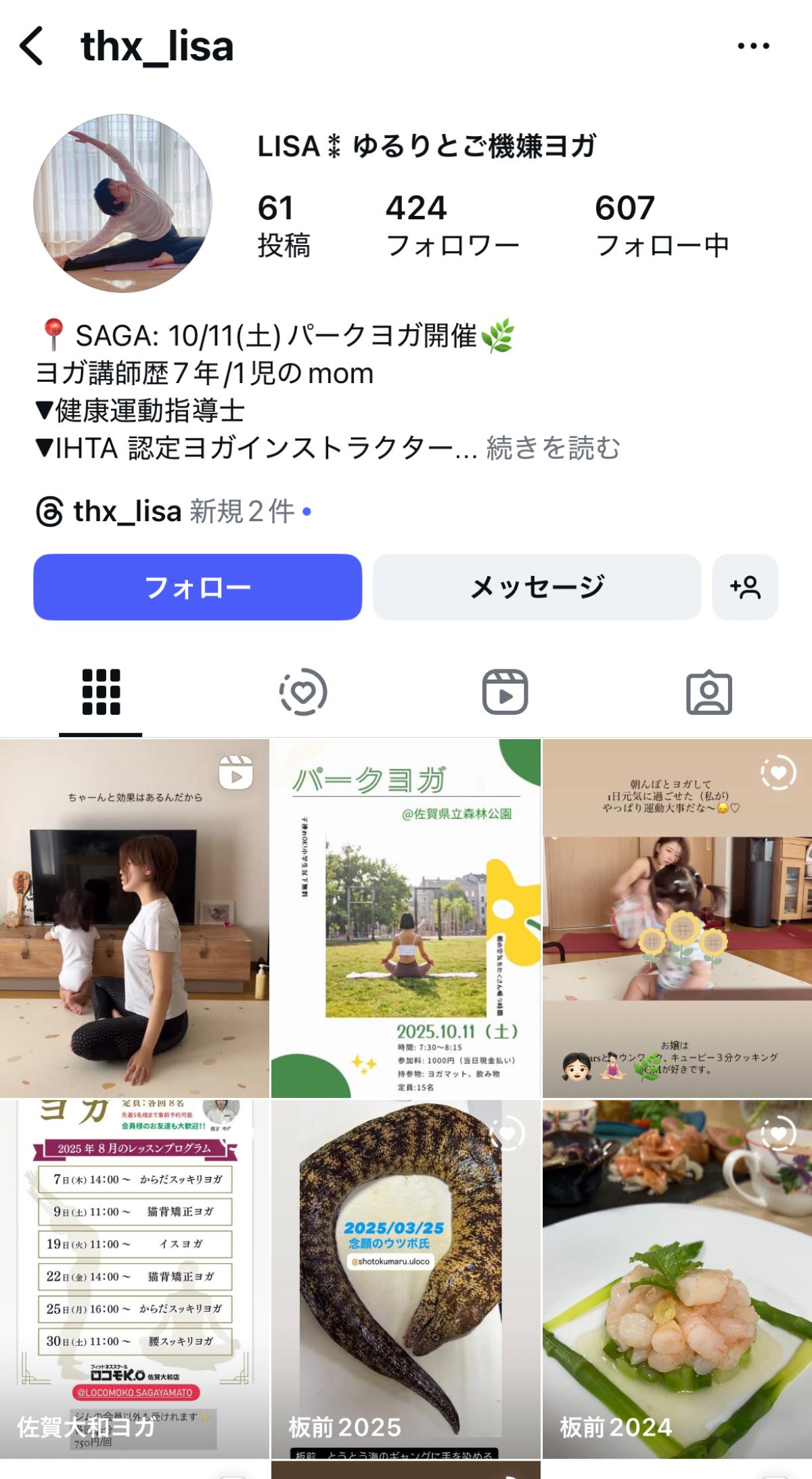Image resolution: width=812 pixels, height=1479 pixels.
Task: Switch to the posts grid tab
Action: tap(101, 692)
